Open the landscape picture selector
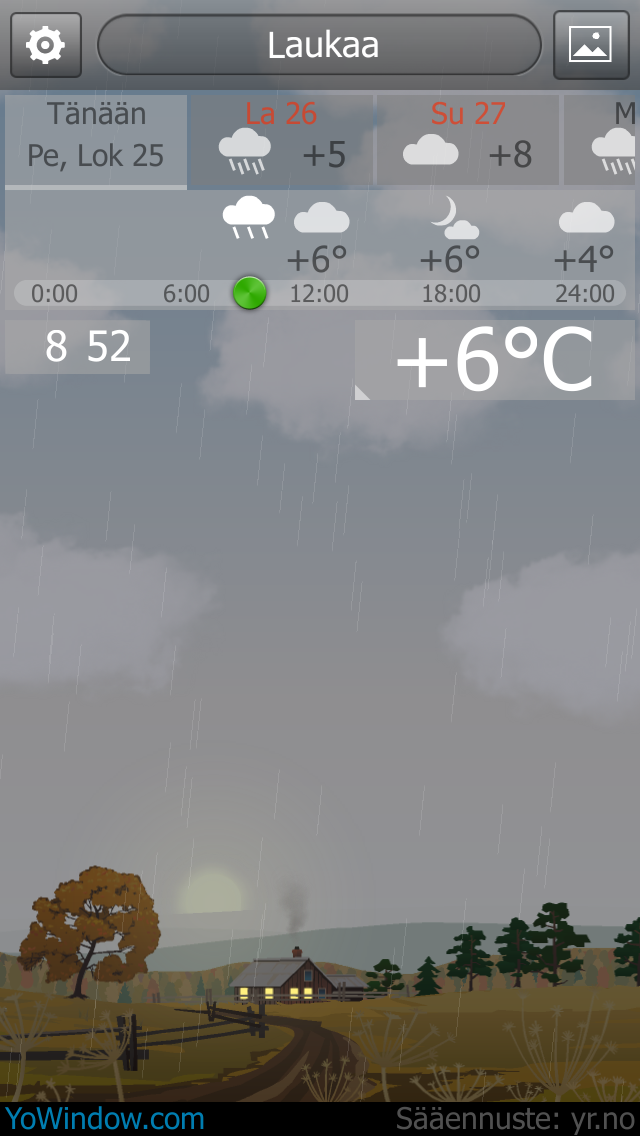This screenshot has height=1136, width=640. [x=591, y=45]
